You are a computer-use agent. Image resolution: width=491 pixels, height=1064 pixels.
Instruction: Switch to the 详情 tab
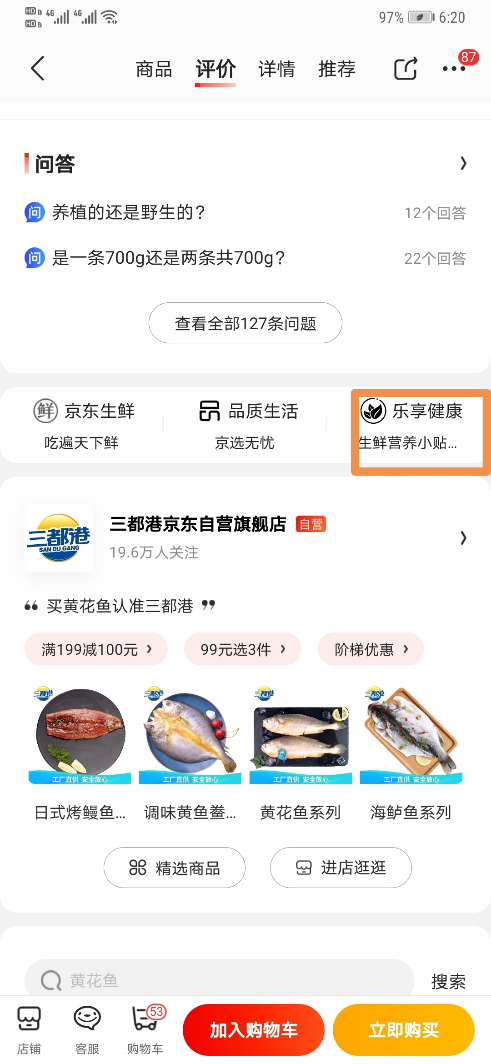[277, 69]
